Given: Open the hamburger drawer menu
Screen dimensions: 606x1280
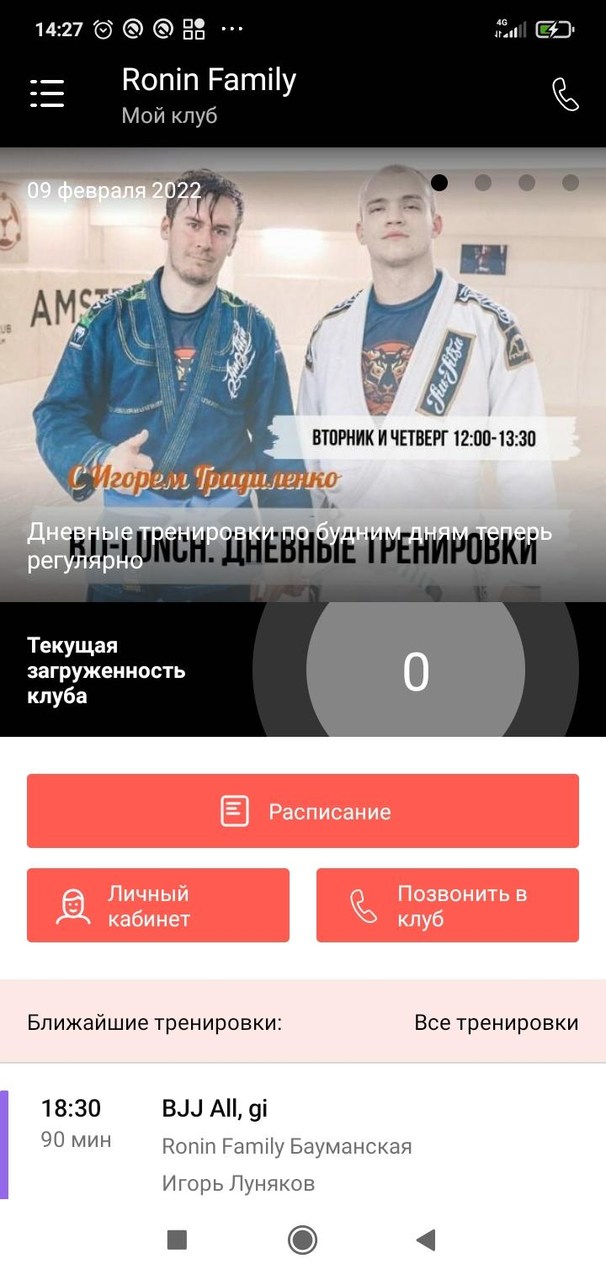Looking at the screenshot, I should [x=47, y=93].
